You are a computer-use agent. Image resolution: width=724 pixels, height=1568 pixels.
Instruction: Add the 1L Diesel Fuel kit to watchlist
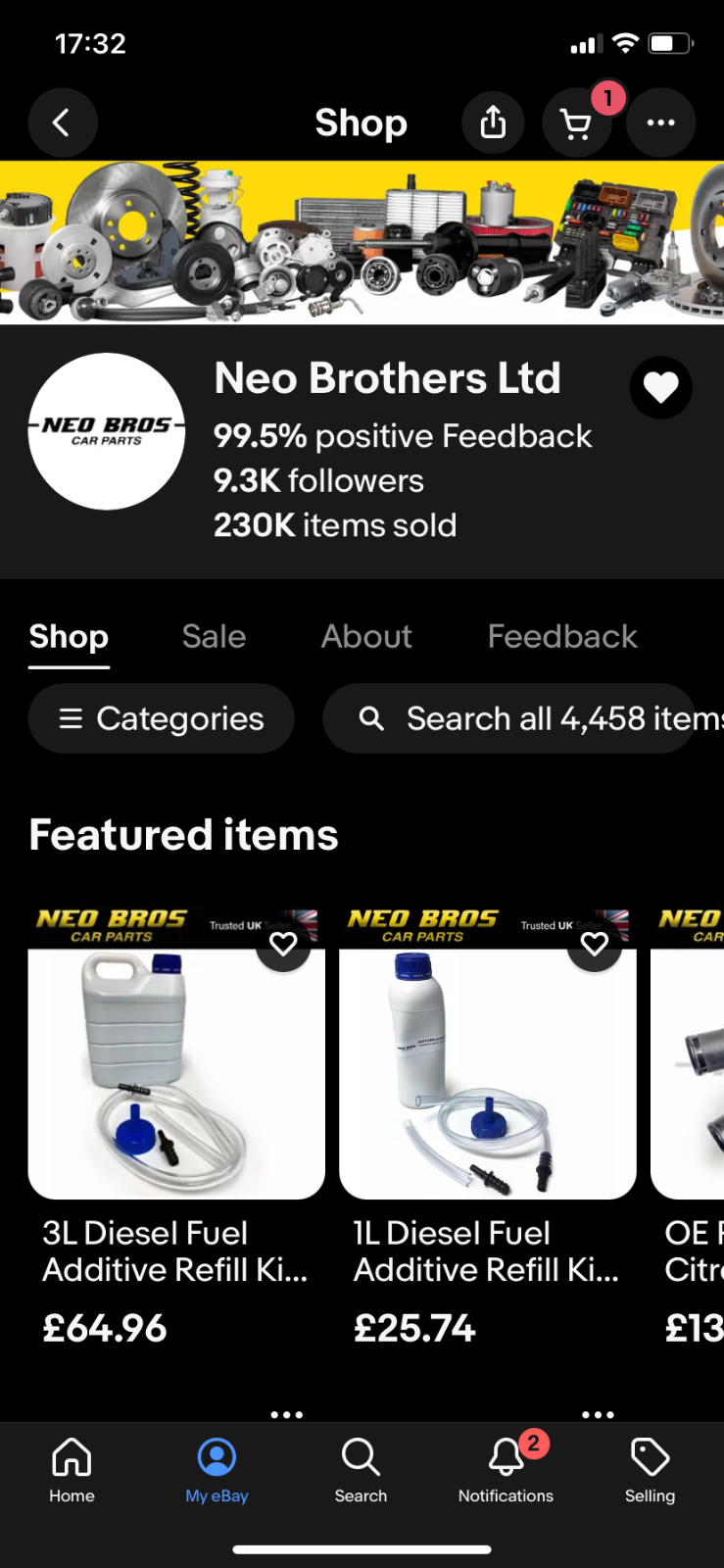(x=595, y=944)
